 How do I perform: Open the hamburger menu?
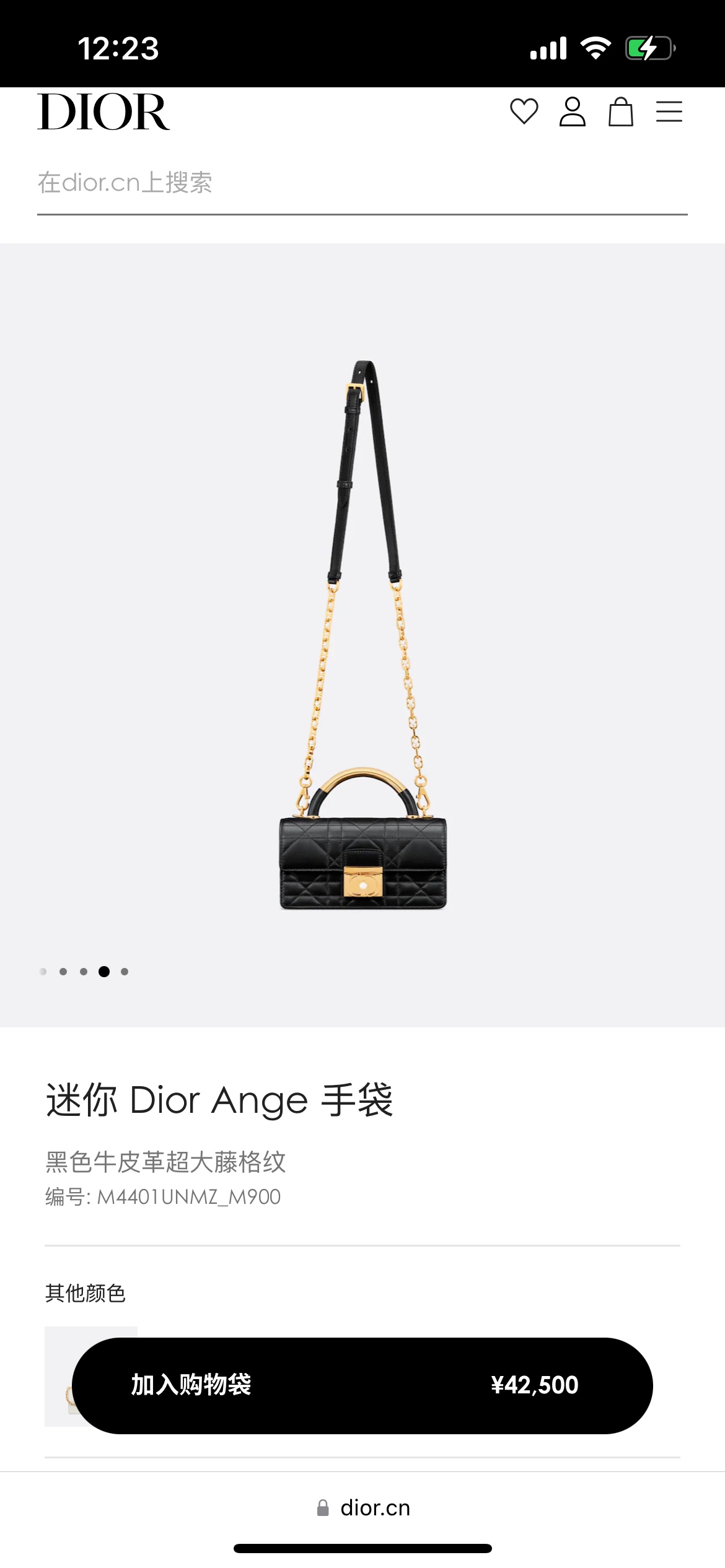(669, 112)
